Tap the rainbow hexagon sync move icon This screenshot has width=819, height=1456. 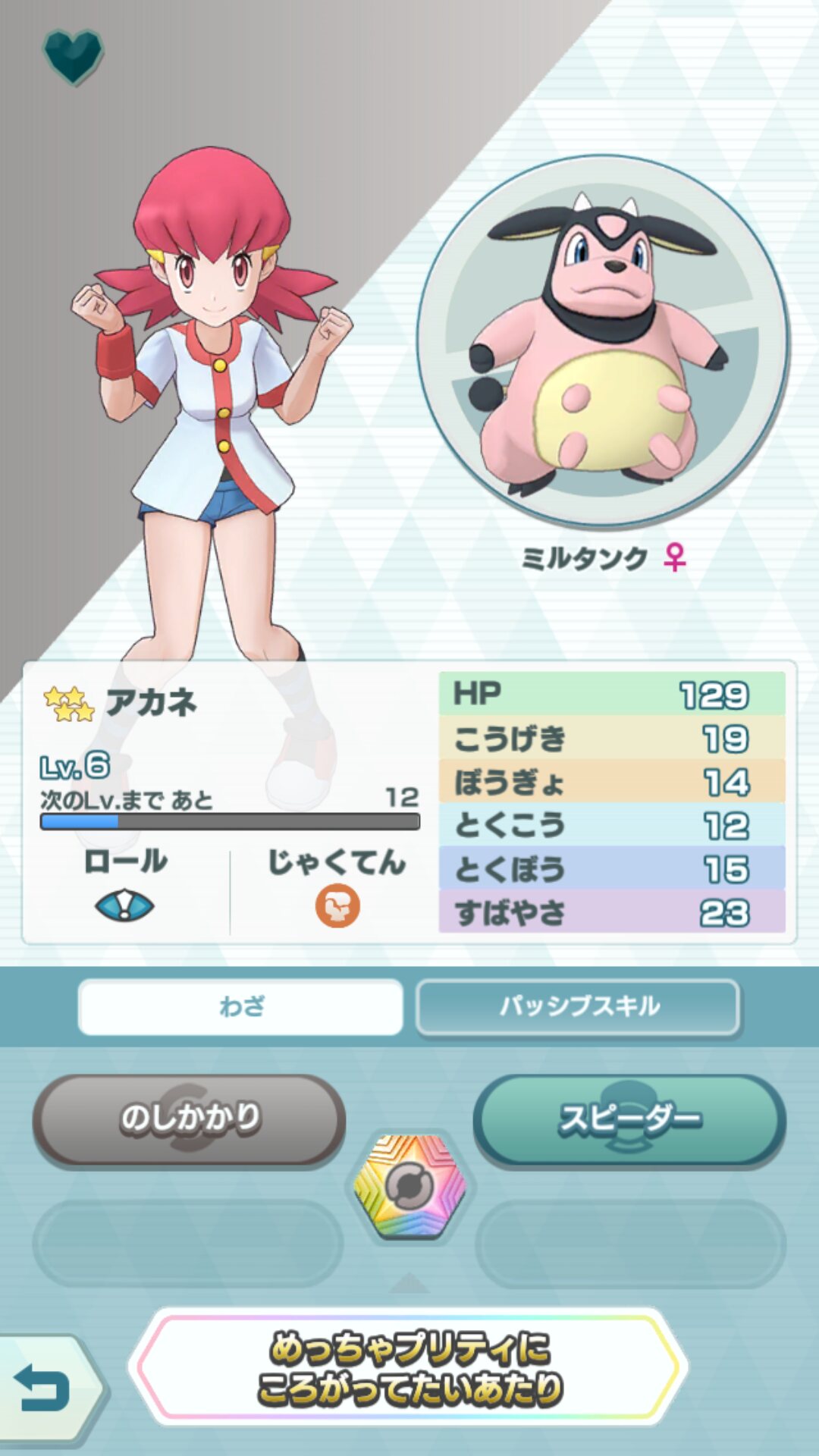coord(409,1185)
